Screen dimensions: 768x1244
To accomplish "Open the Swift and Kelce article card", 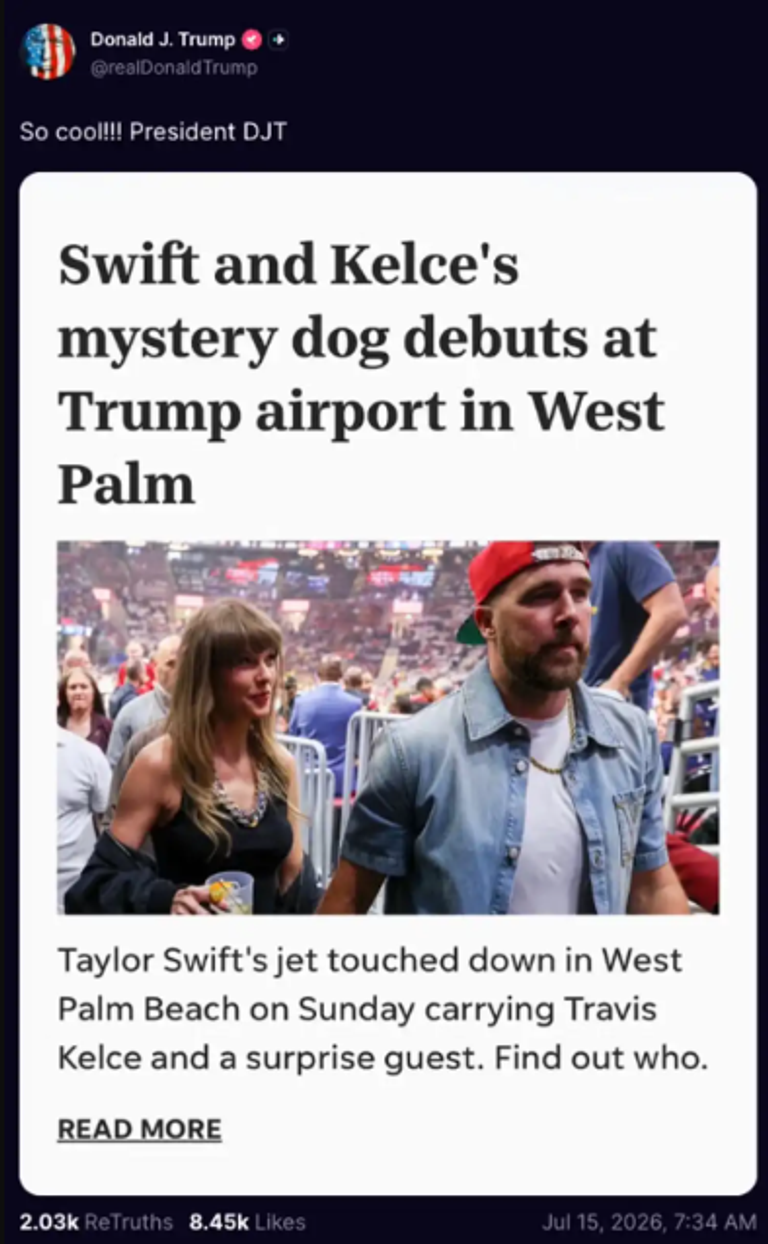I will pos(388,683).
